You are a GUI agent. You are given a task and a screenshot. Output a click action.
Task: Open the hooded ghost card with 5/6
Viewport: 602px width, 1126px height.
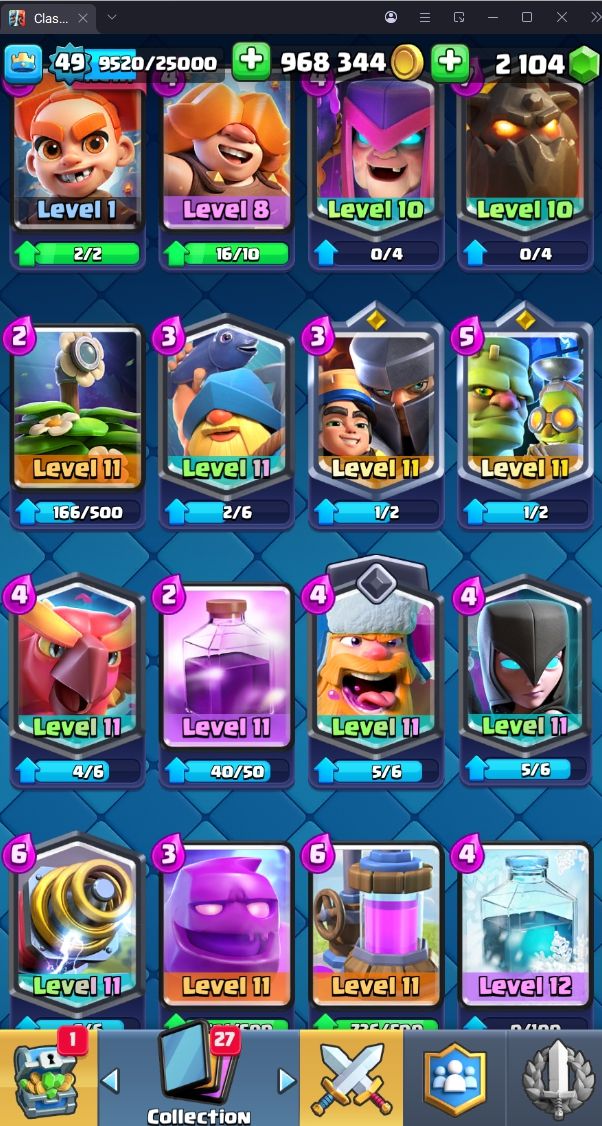click(x=525, y=665)
